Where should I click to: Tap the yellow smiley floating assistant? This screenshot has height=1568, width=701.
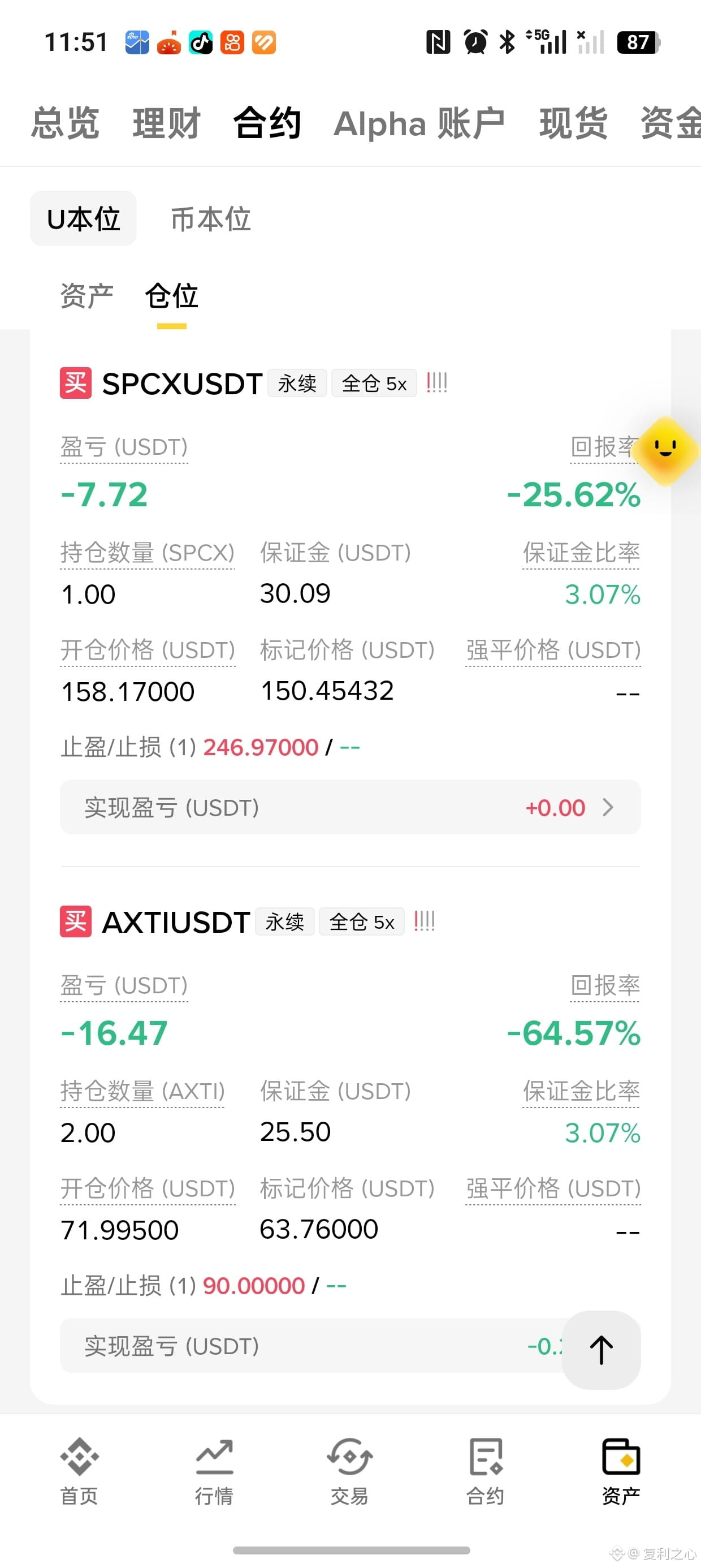[665, 450]
